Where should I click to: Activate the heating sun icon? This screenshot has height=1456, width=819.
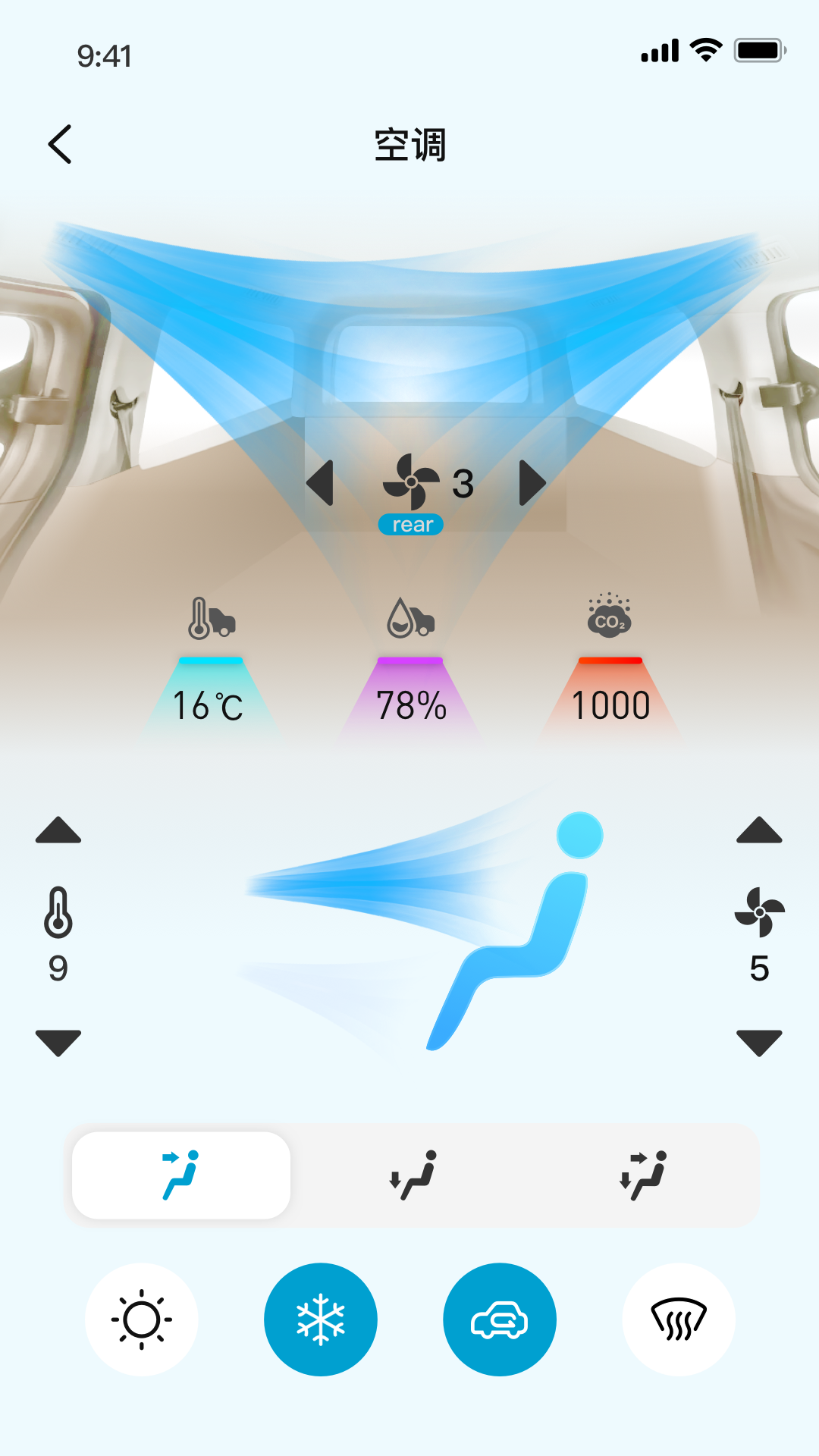[142, 1319]
